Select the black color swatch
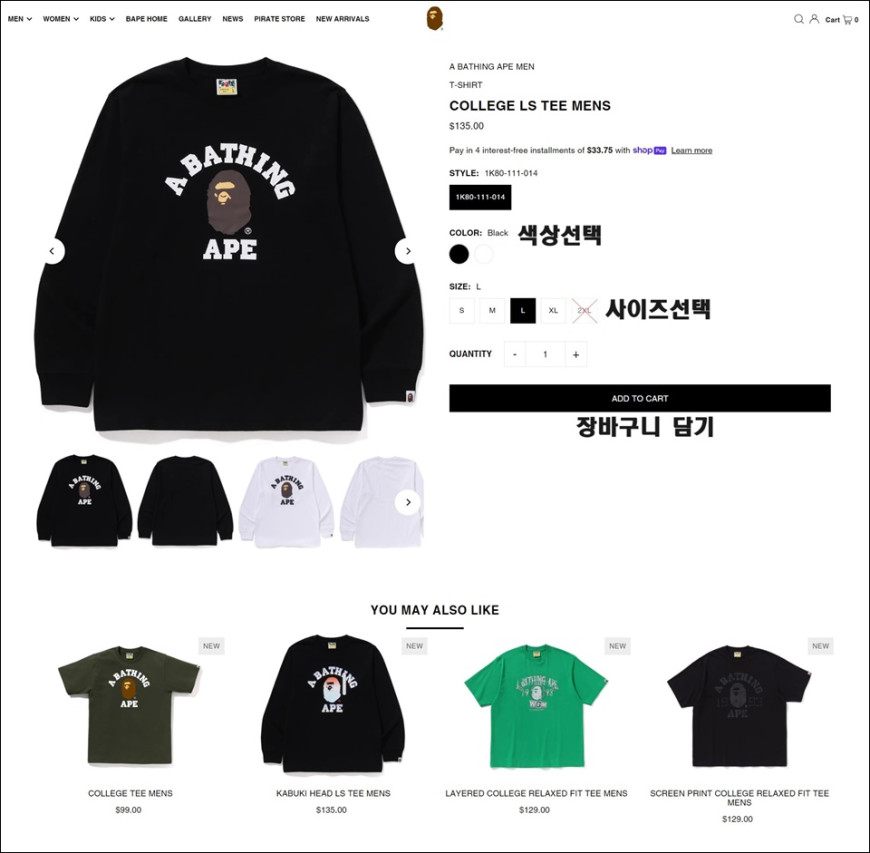Viewport: 870px width, 853px height. coord(459,254)
